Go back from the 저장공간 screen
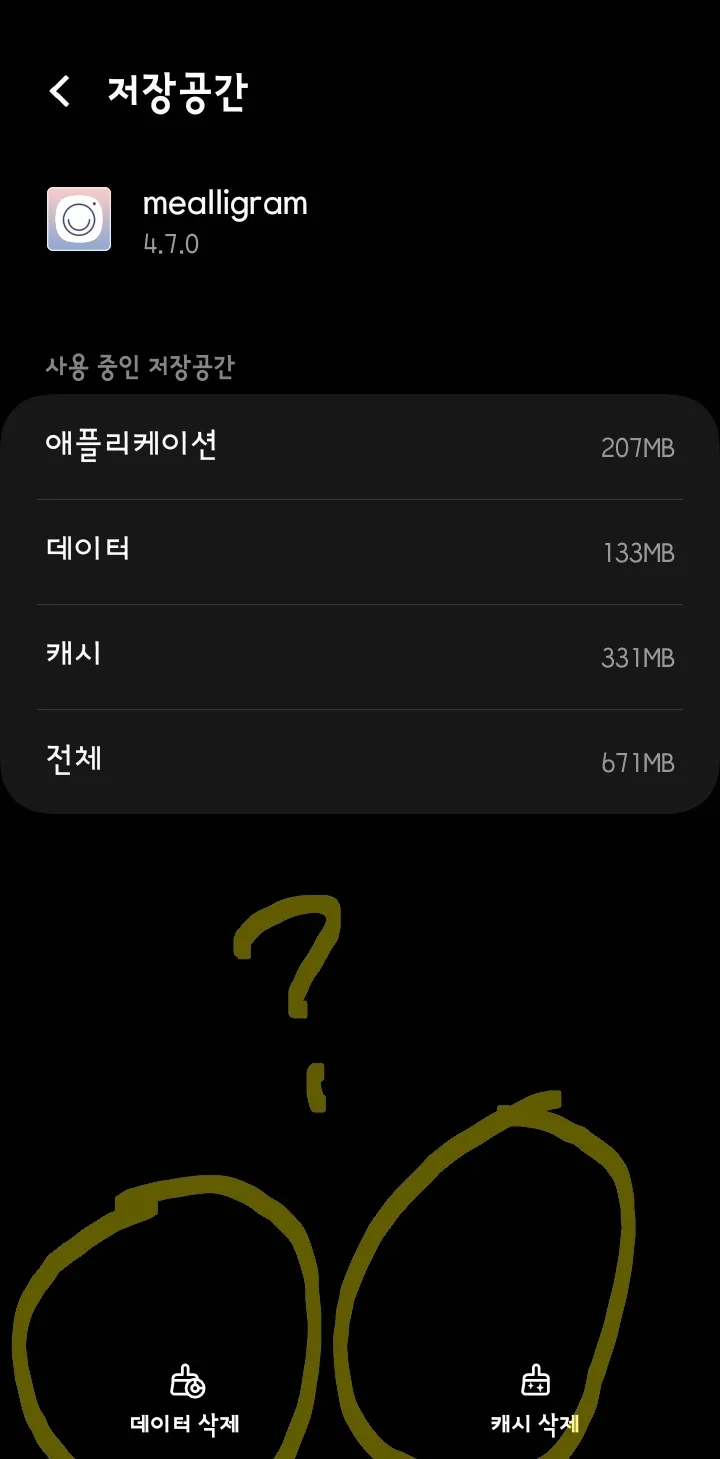This screenshot has height=1459, width=720. point(60,92)
